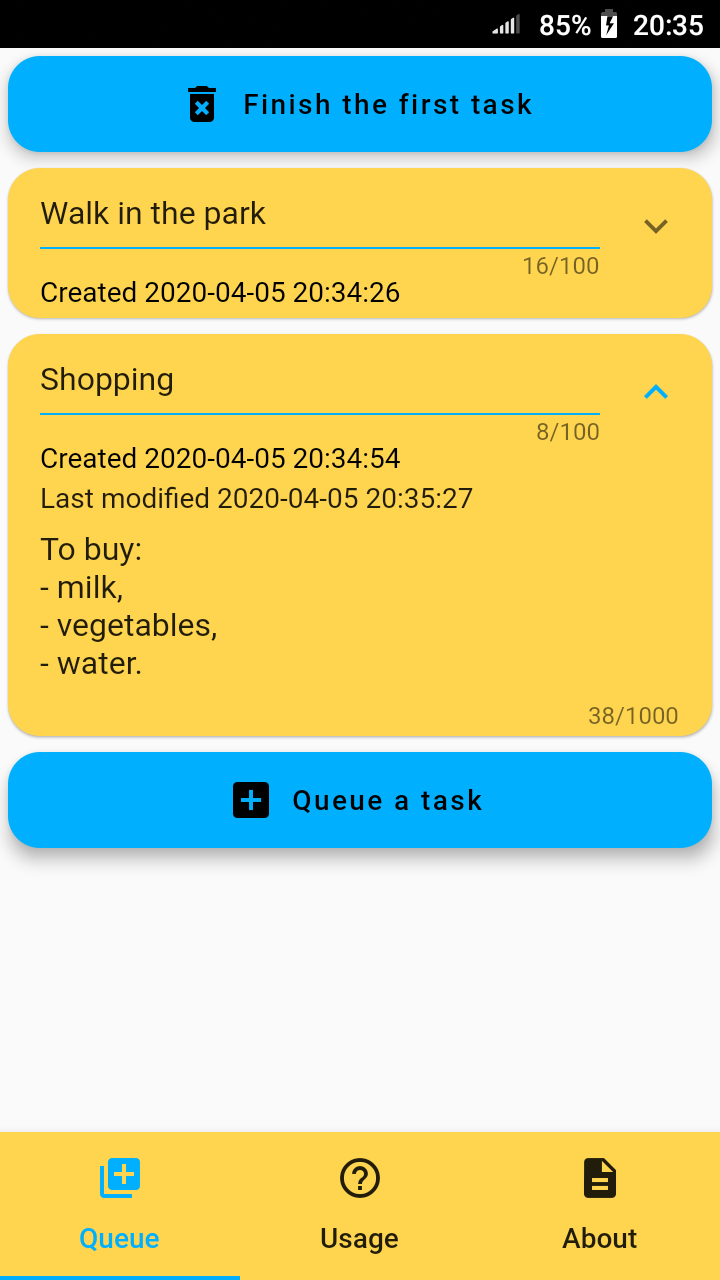Edit the Shopping title field
Screen dimensions: 720x1280
pyautogui.click(x=320, y=380)
